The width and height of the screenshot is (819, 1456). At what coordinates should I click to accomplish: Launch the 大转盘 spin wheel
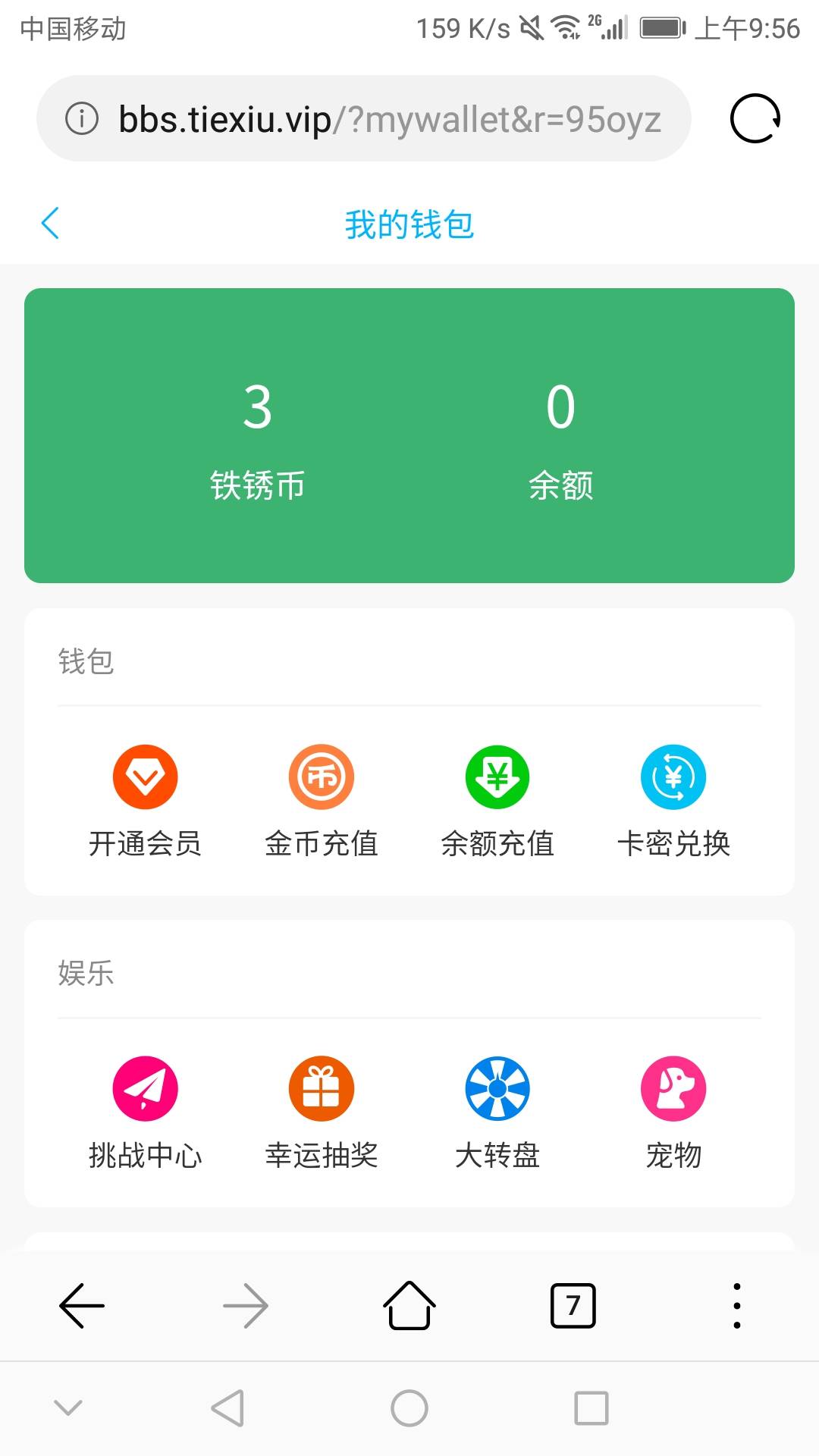[497, 1112]
